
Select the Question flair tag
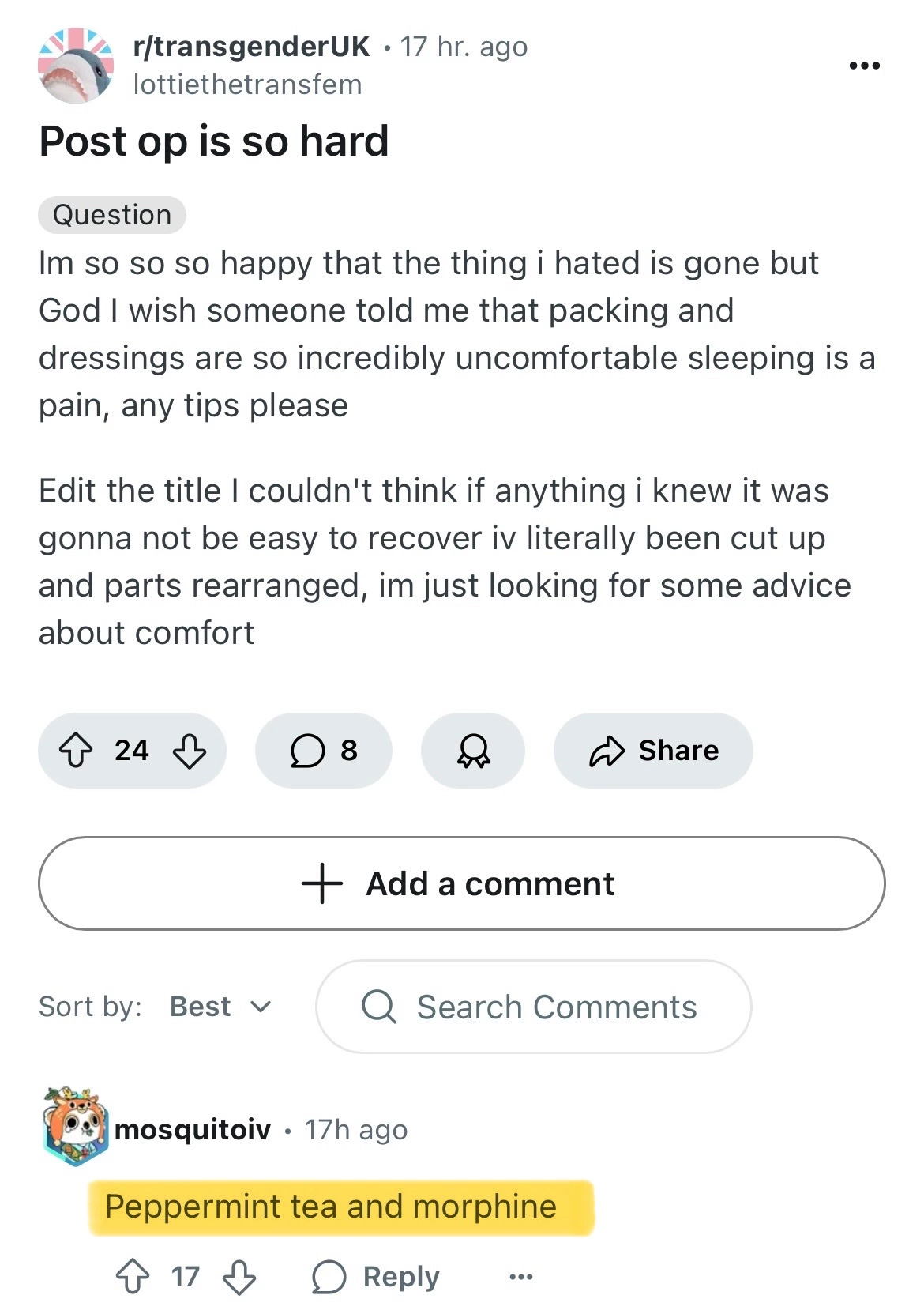tap(111, 215)
